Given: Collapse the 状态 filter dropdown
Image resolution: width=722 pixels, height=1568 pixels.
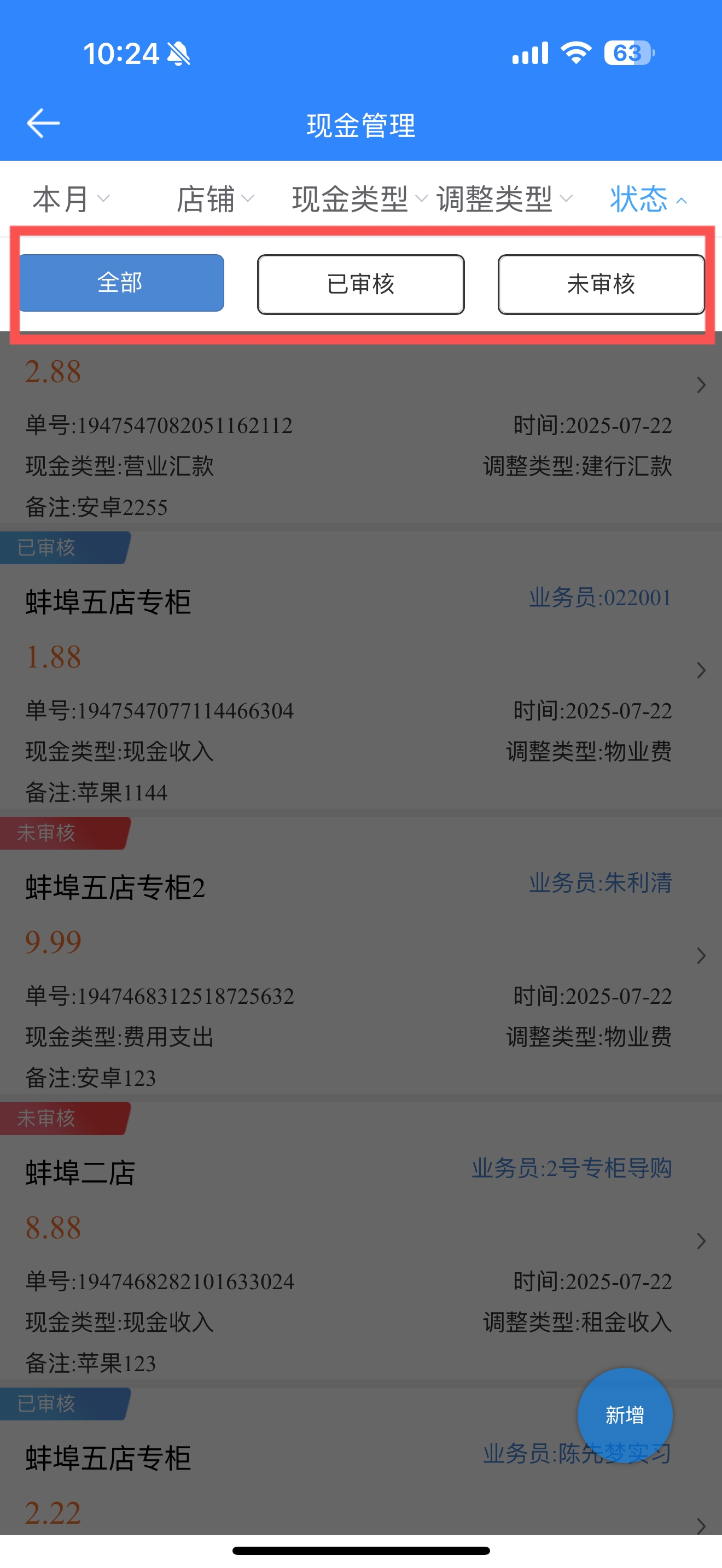Looking at the screenshot, I should click(x=648, y=199).
